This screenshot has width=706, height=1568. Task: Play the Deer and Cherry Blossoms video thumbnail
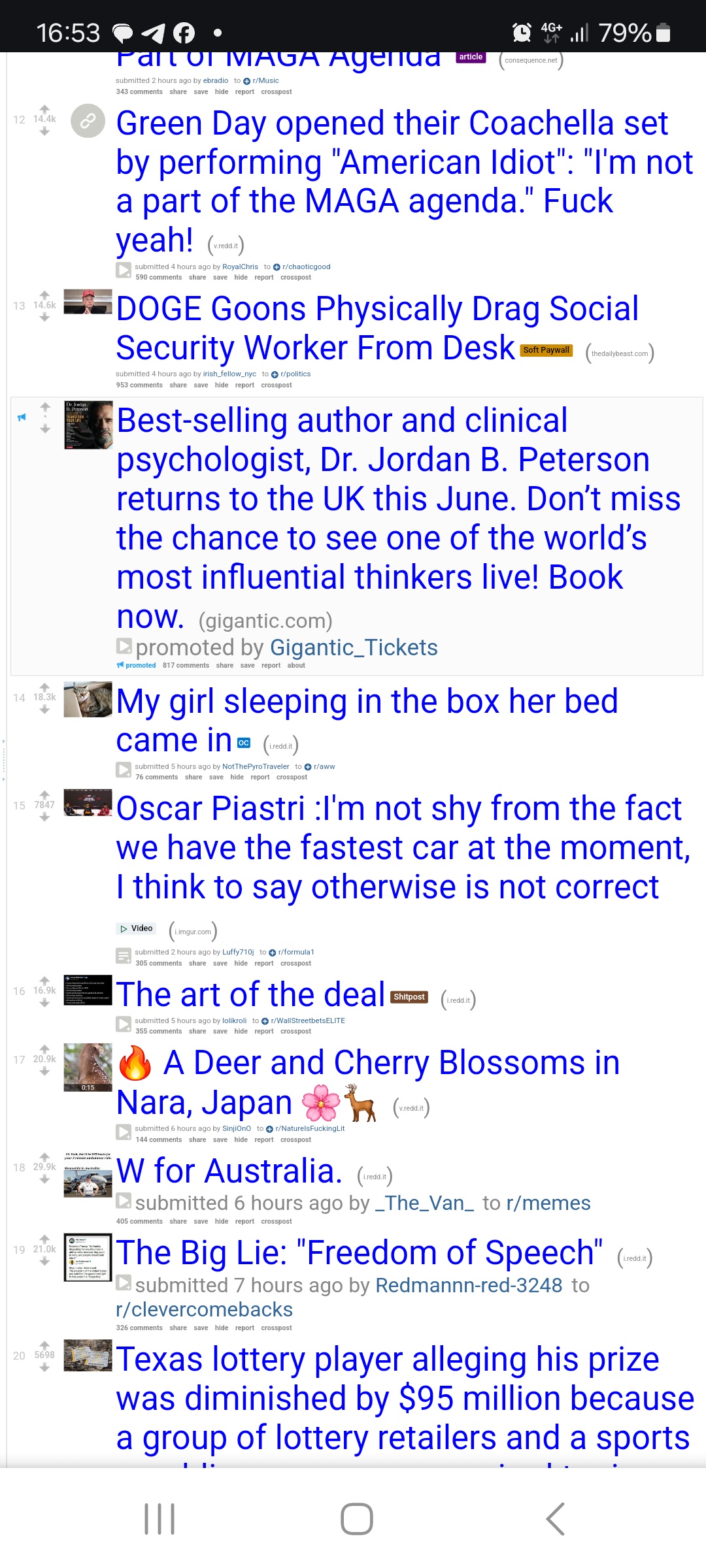(88, 1068)
